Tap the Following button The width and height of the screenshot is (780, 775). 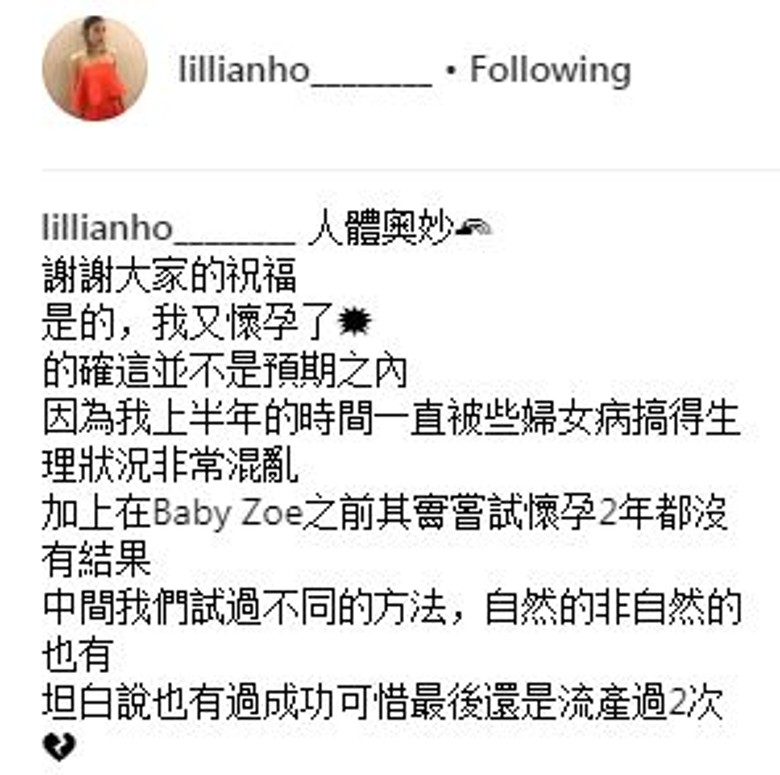pos(549,70)
